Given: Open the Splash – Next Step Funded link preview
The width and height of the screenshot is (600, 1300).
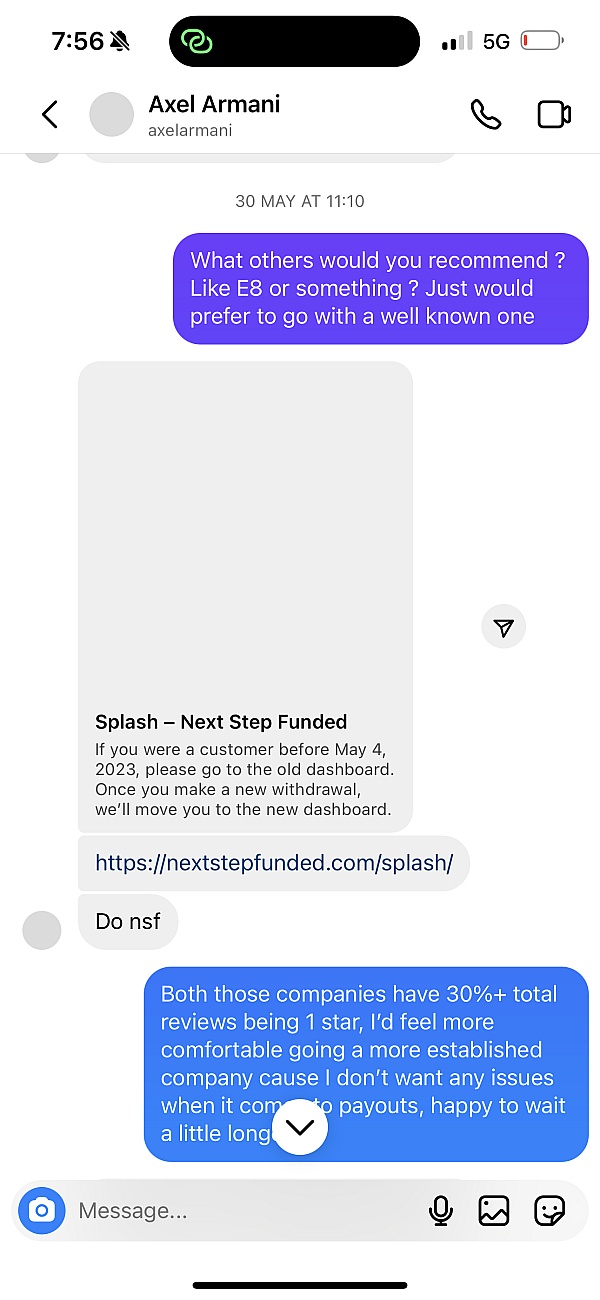Looking at the screenshot, I should [x=245, y=597].
